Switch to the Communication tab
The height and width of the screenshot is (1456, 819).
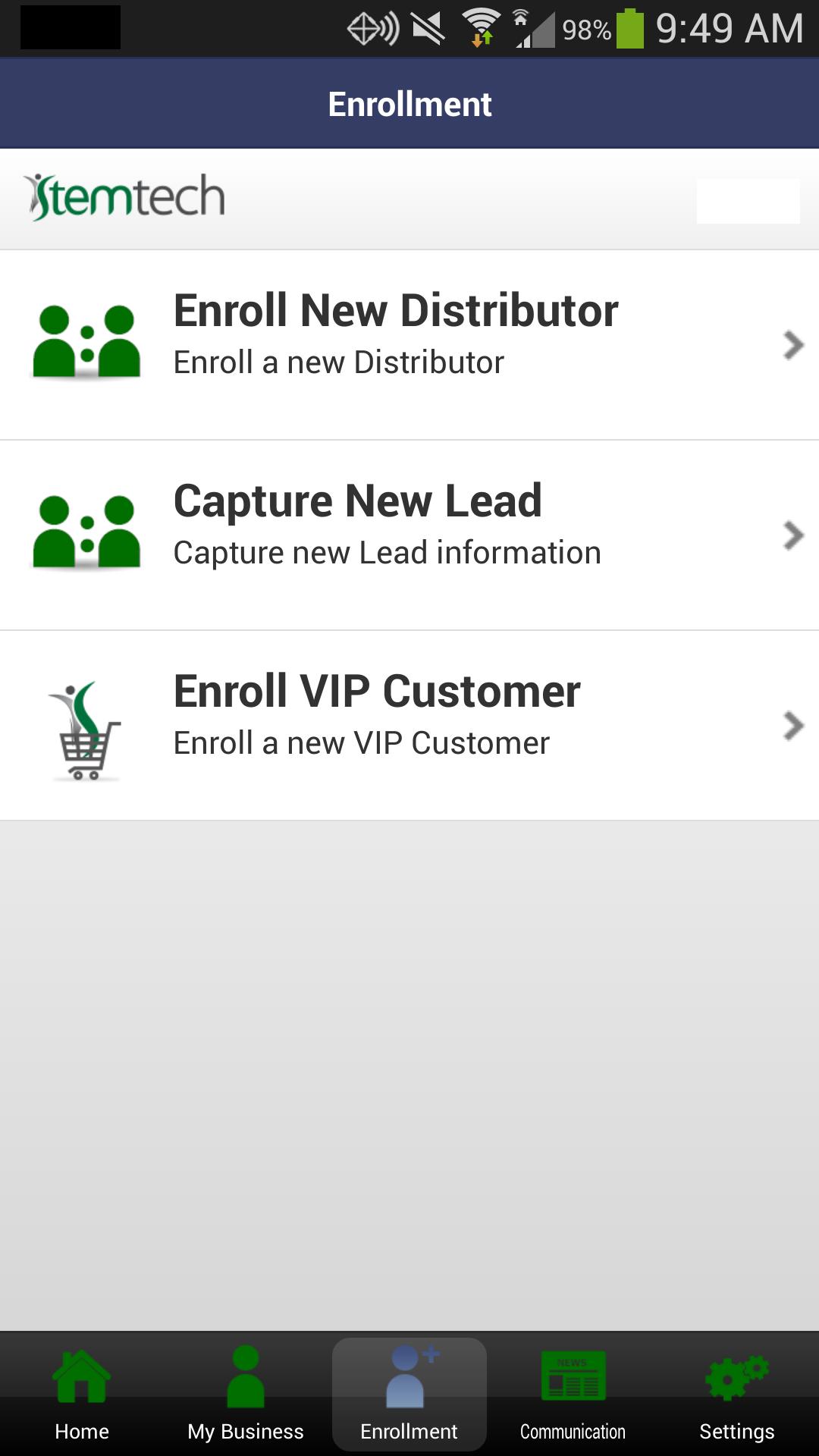(573, 1395)
